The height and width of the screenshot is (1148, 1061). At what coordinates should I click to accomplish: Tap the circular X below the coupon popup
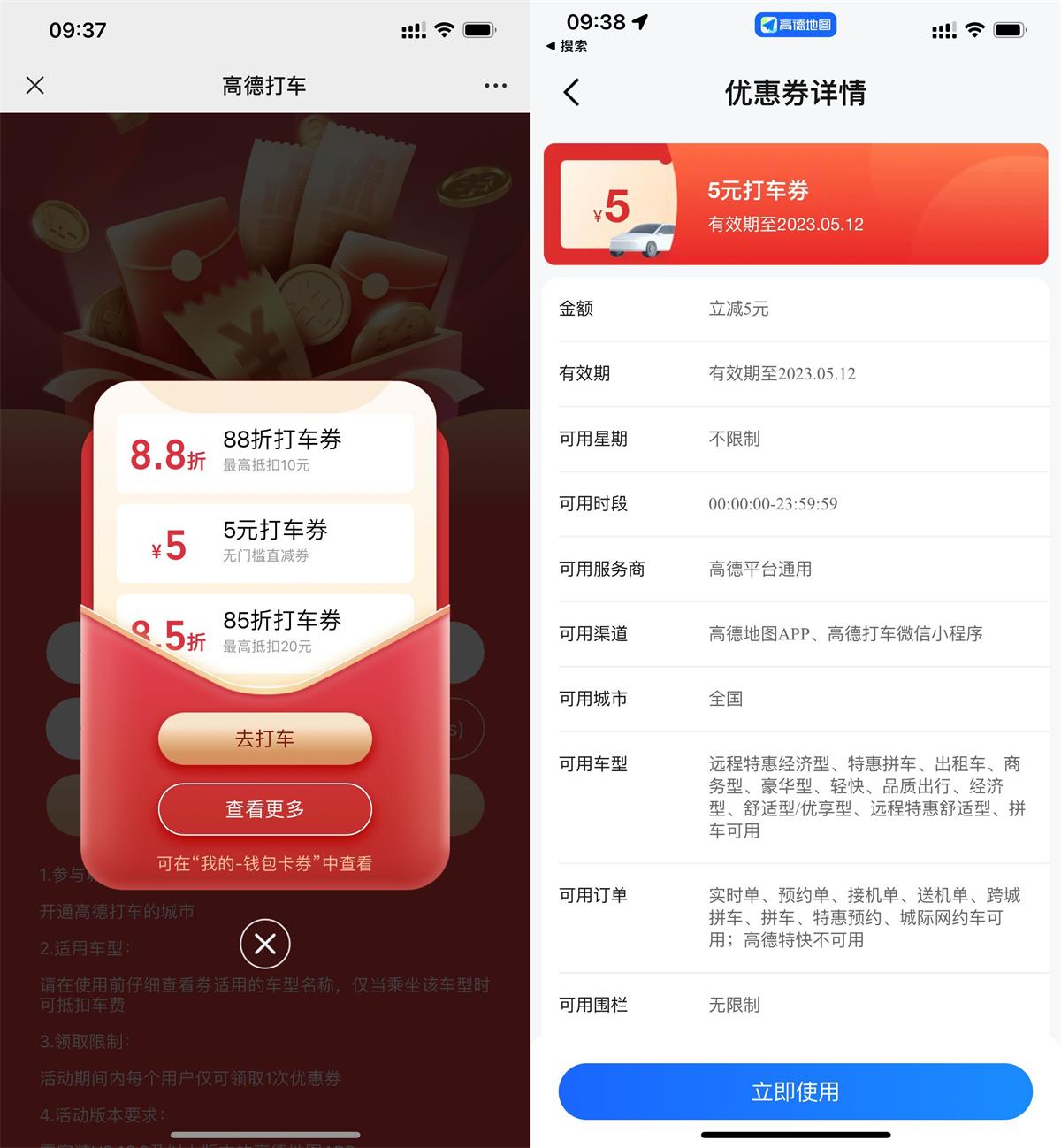tap(264, 945)
